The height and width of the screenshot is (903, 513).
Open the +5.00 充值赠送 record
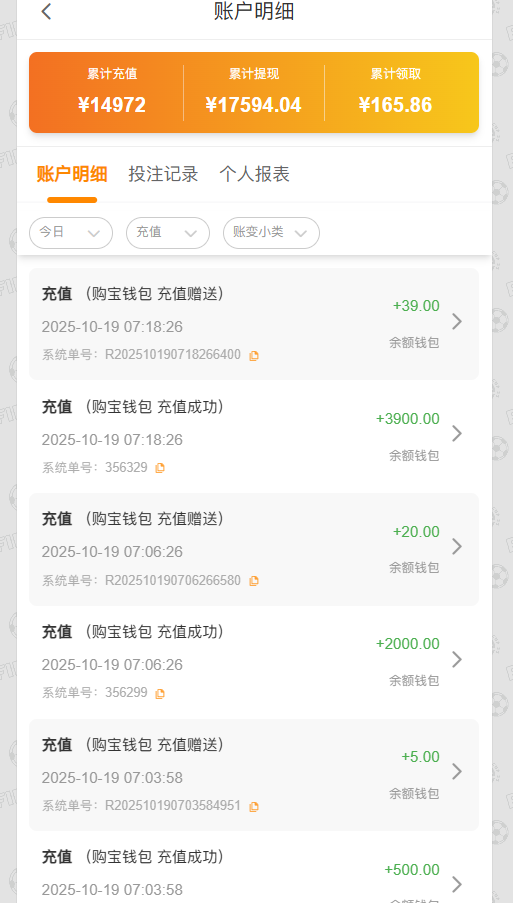pyautogui.click(x=254, y=775)
